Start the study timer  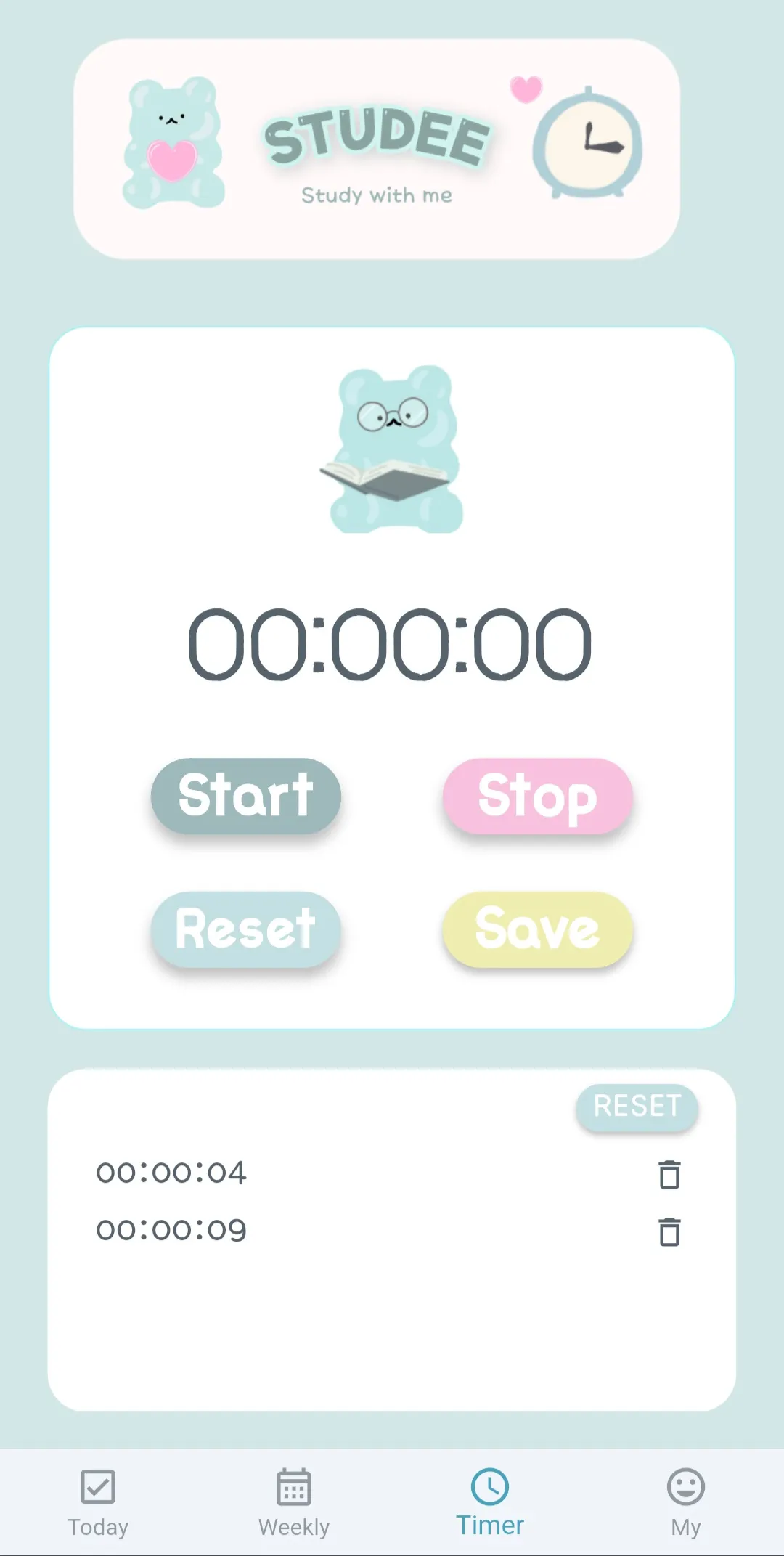click(x=245, y=795)
